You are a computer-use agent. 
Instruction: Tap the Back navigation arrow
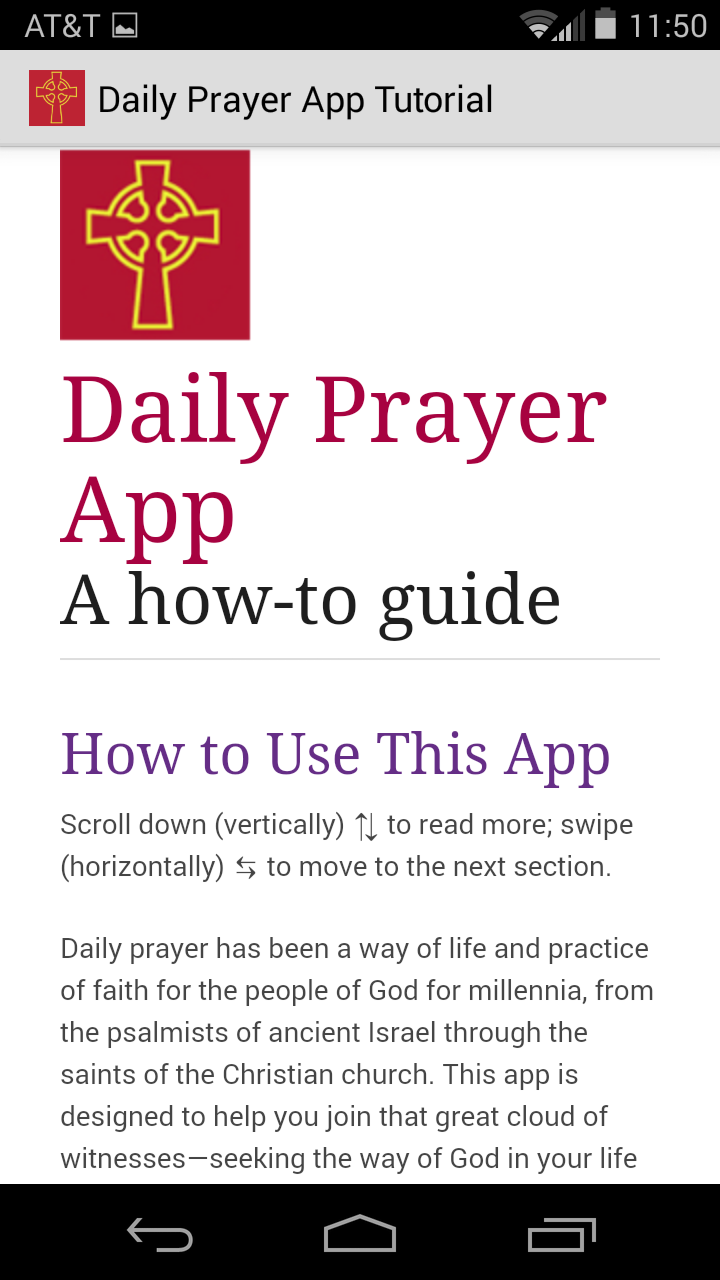(160, 1235)
